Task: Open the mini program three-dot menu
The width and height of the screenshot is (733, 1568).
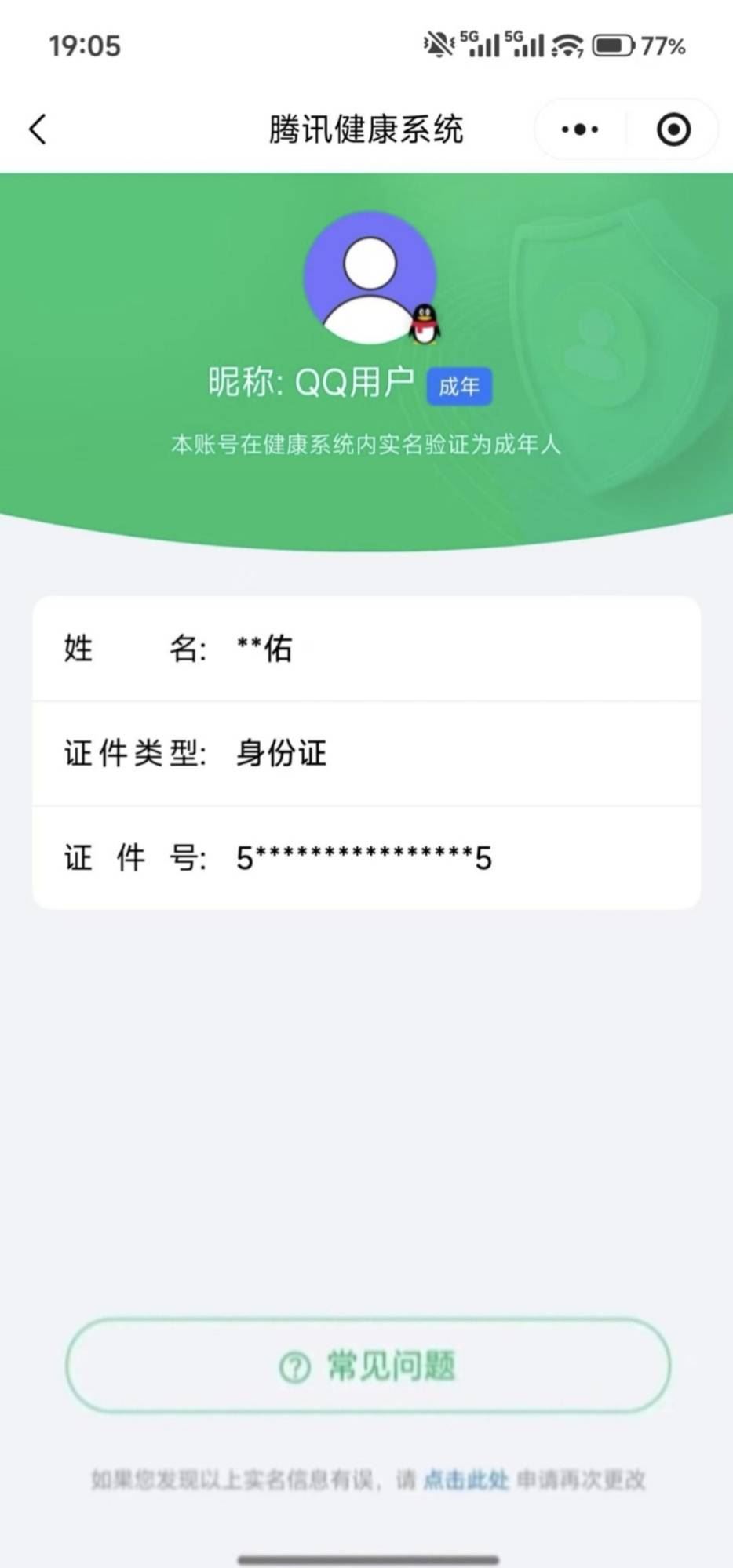Action: pos(580,129)
